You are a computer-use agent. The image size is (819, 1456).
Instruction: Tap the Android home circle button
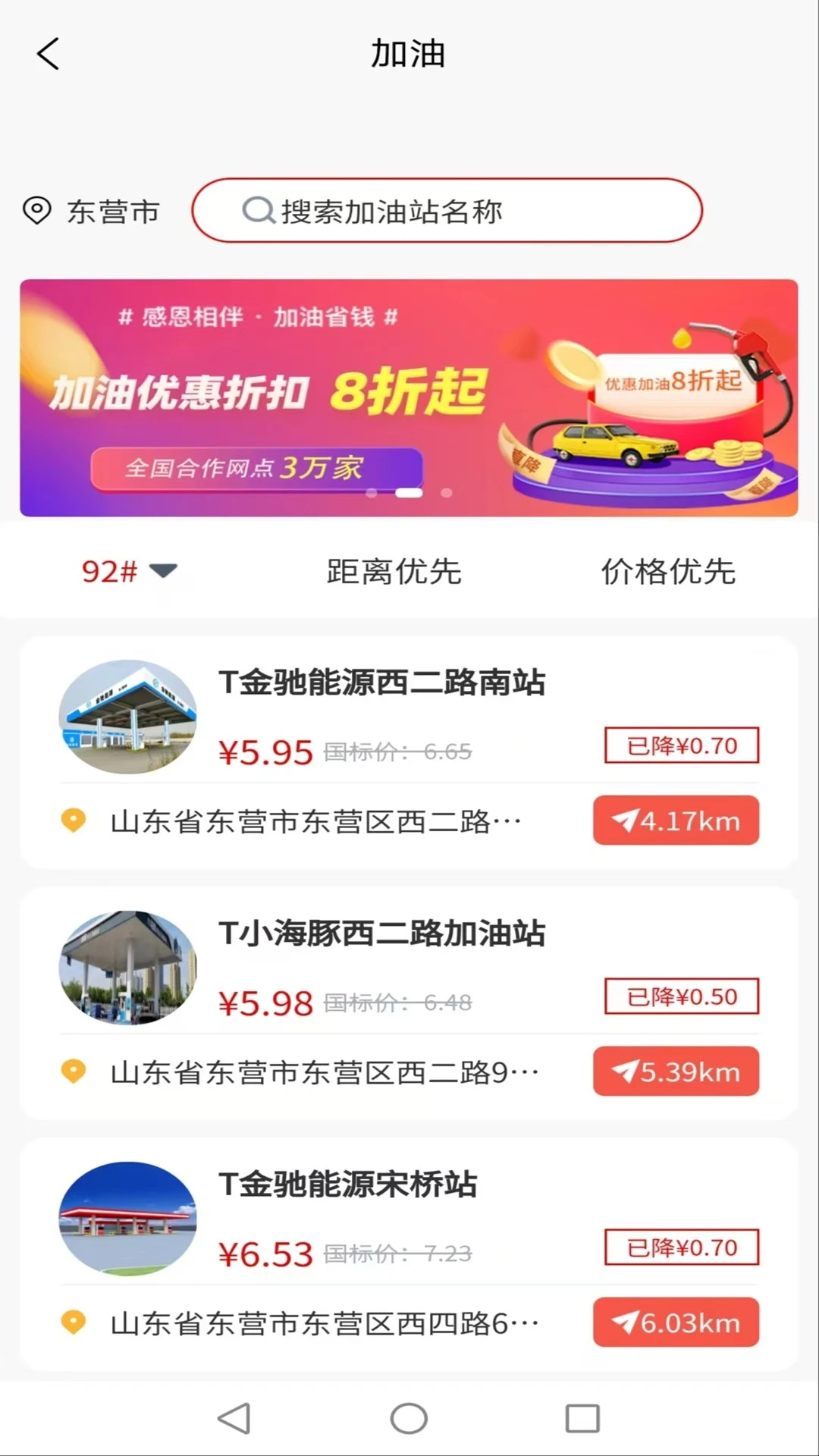tap(409, 1417)
